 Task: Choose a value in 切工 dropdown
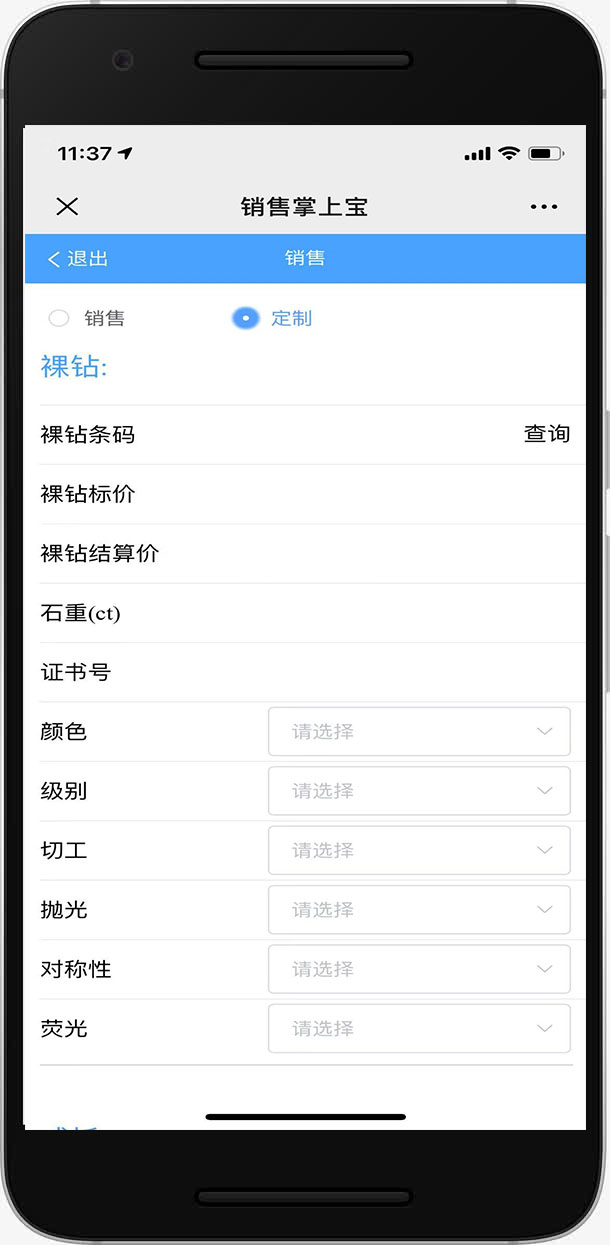419,851
